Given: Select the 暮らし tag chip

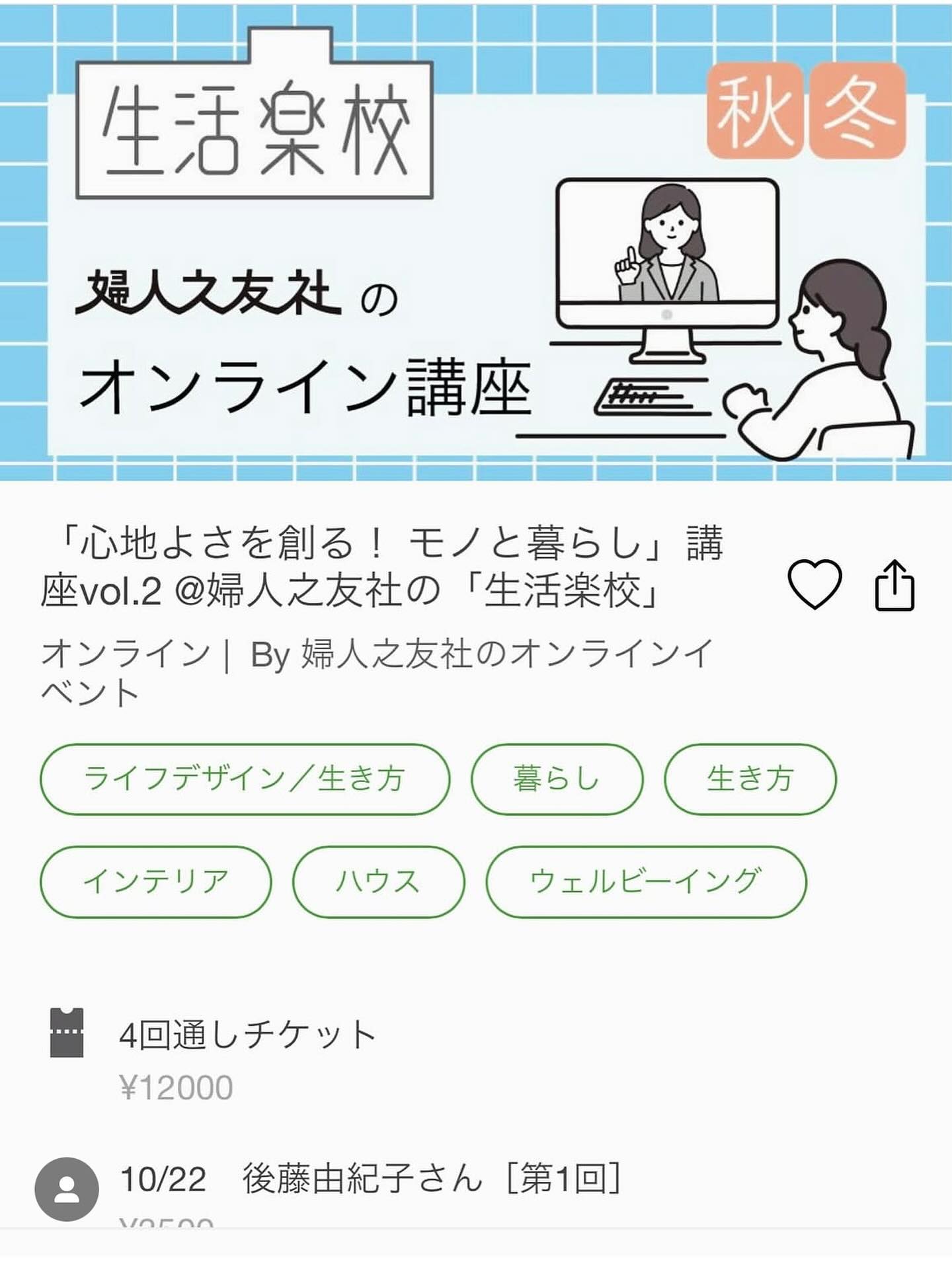Looking at the screenshot, I should click(x=557, y=779).
